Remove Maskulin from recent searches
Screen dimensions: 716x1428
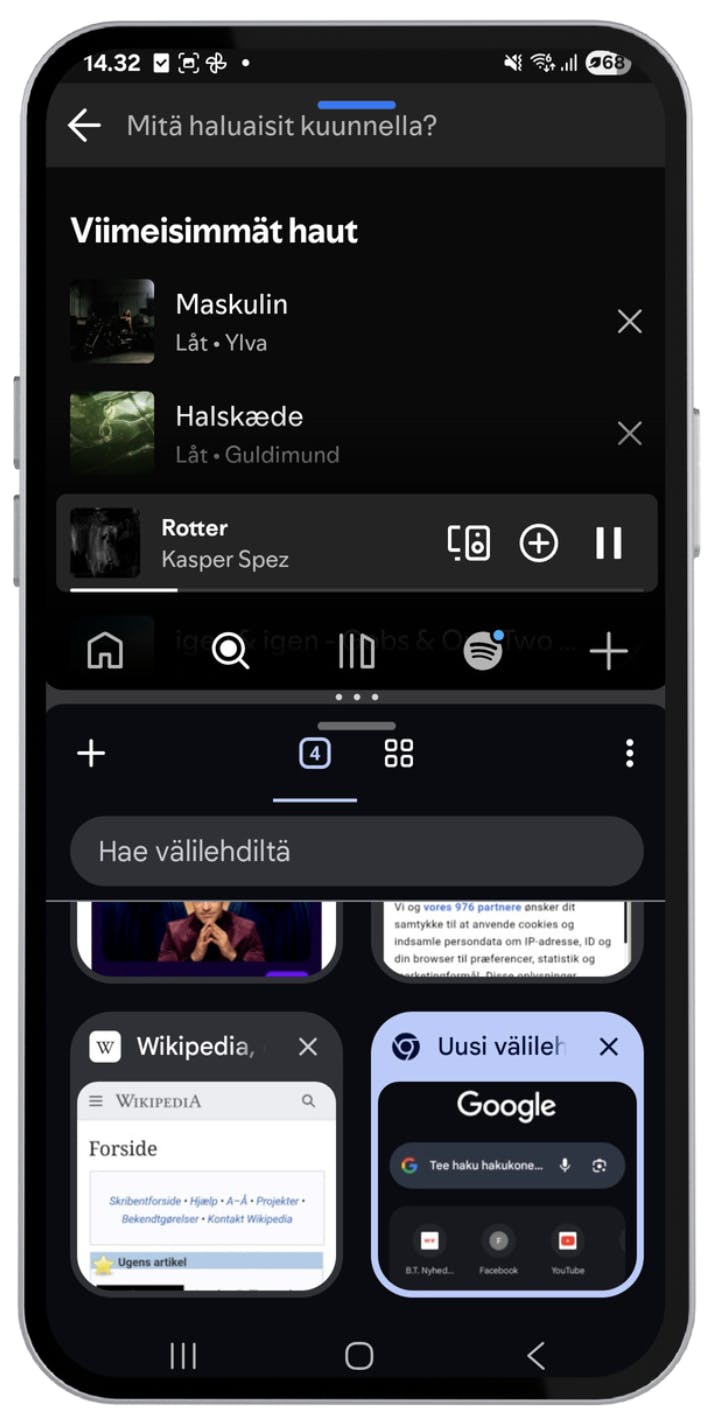tap(629, 321)
